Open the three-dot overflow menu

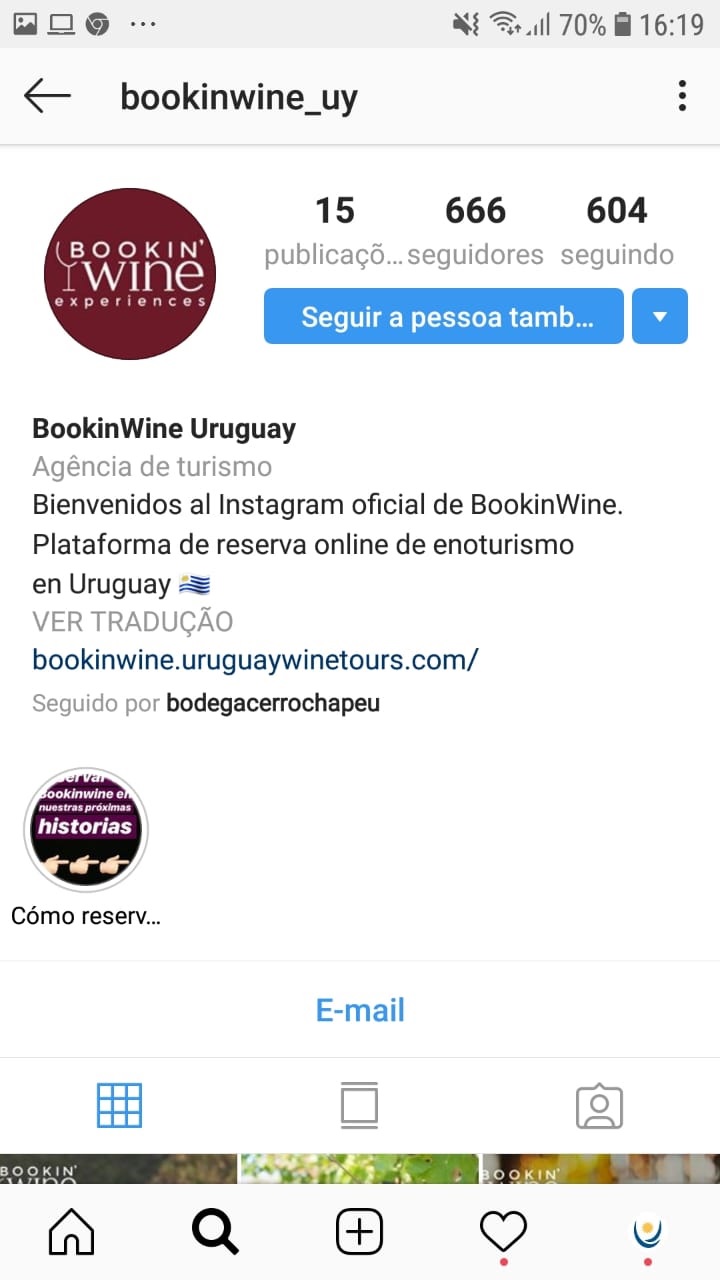point(682,97)
